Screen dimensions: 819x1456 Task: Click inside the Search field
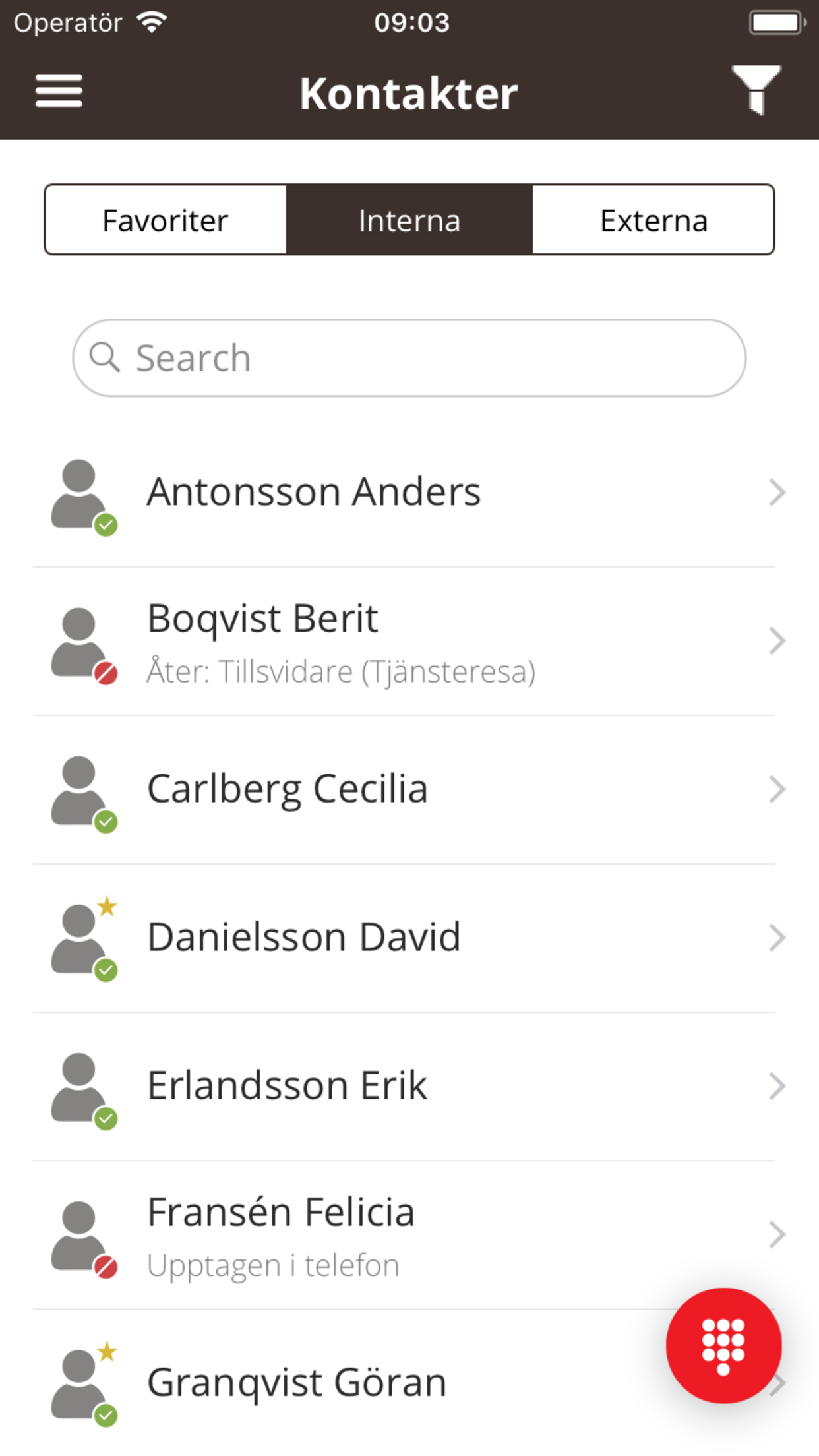pyautogui.click(x=409, y=357)
